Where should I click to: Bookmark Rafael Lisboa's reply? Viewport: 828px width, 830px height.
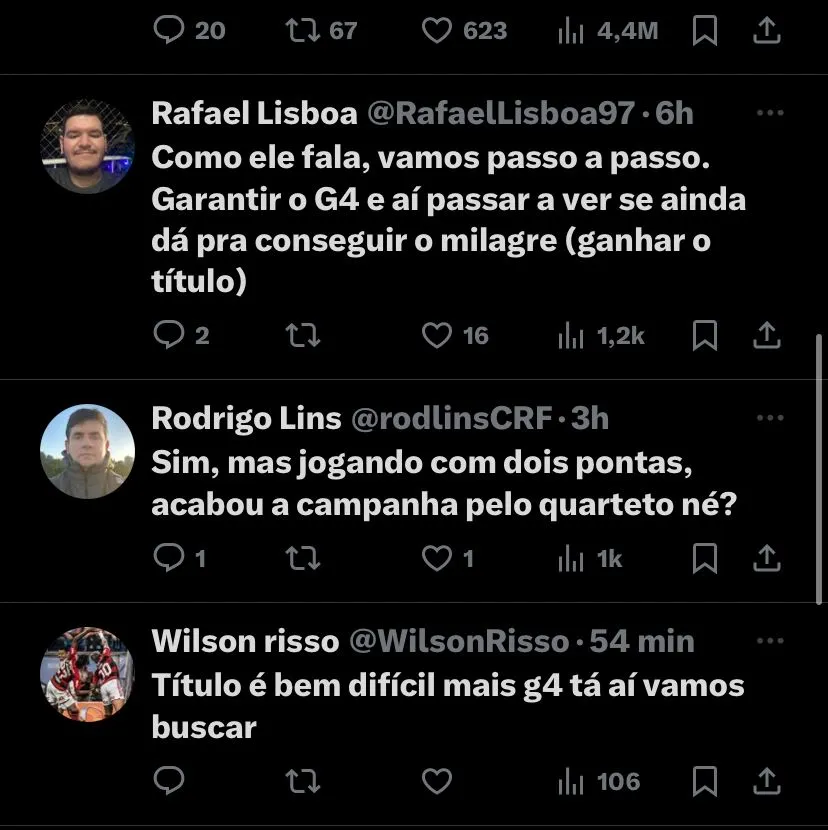705,335
